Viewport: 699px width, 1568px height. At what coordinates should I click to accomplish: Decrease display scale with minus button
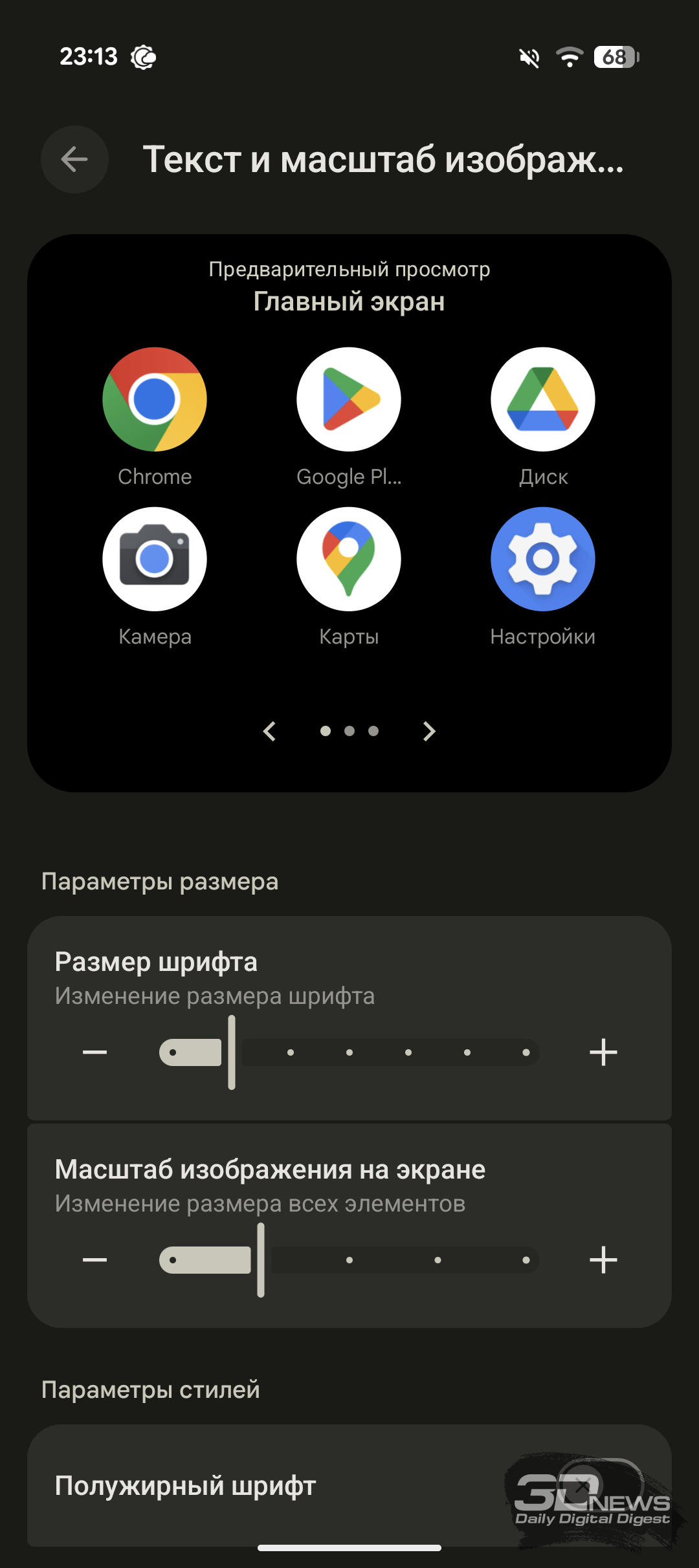(x=94, y=1259)
